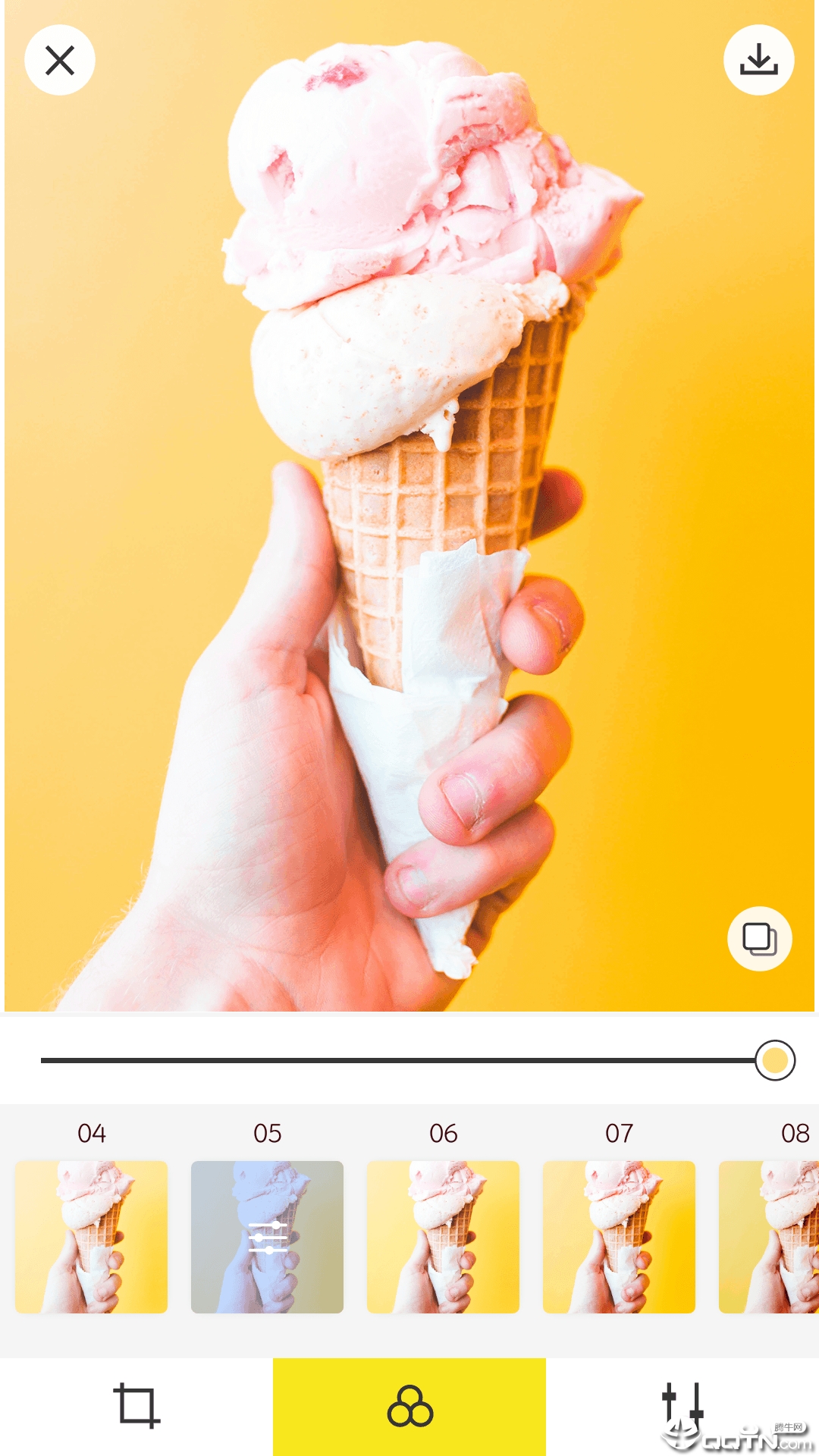Open the crop tool tab

(136, 1407)
